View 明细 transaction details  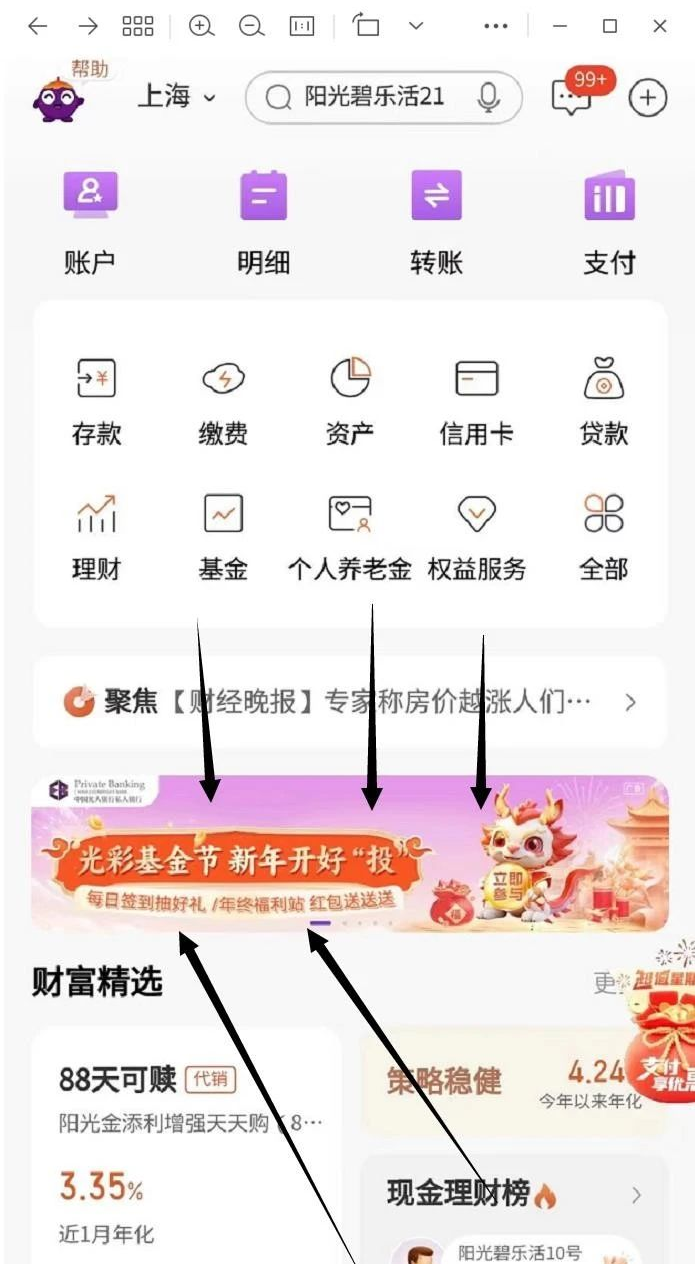point(263,222)
